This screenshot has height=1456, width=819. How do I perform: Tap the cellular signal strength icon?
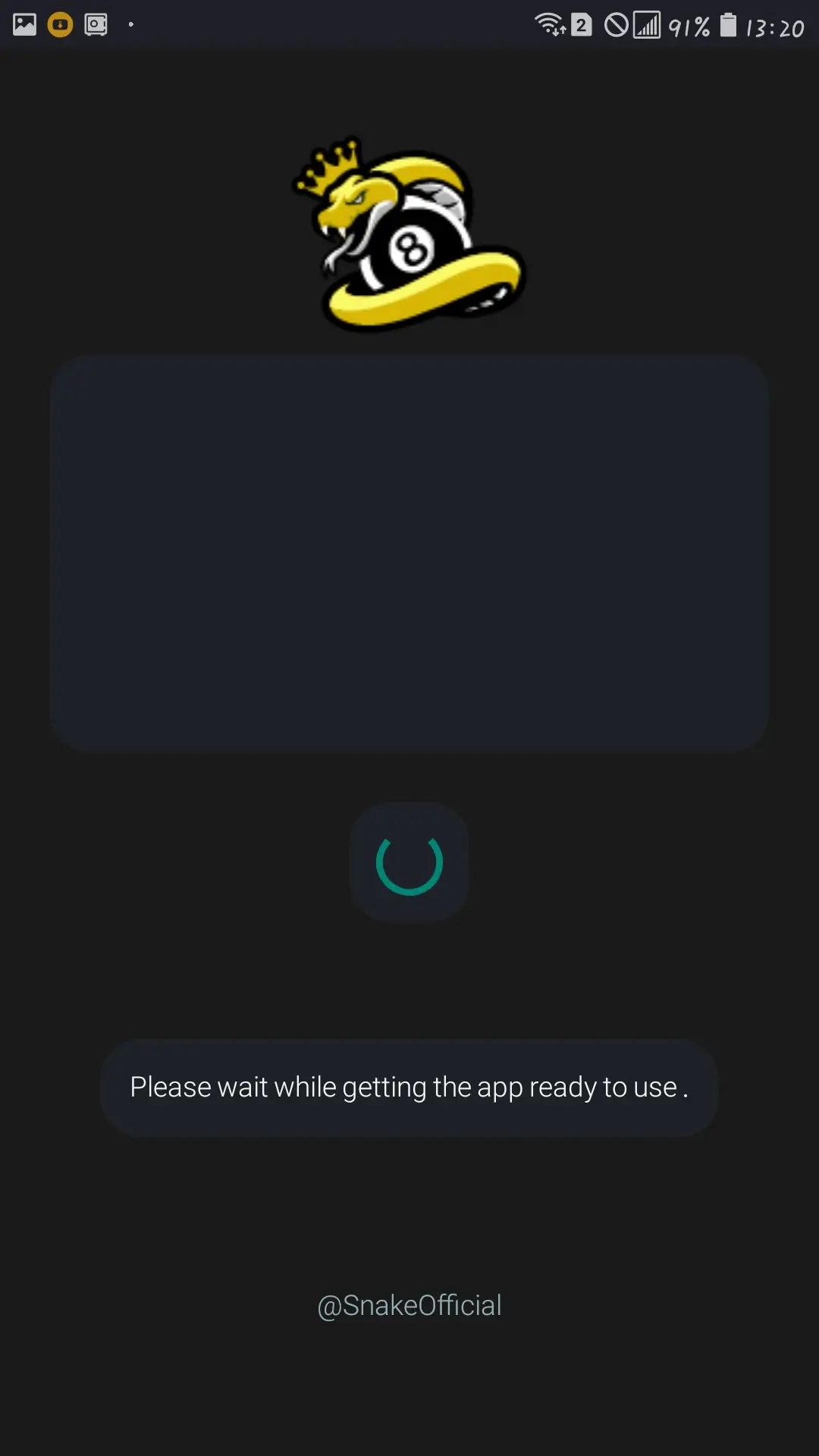click(x=645, y=25)
